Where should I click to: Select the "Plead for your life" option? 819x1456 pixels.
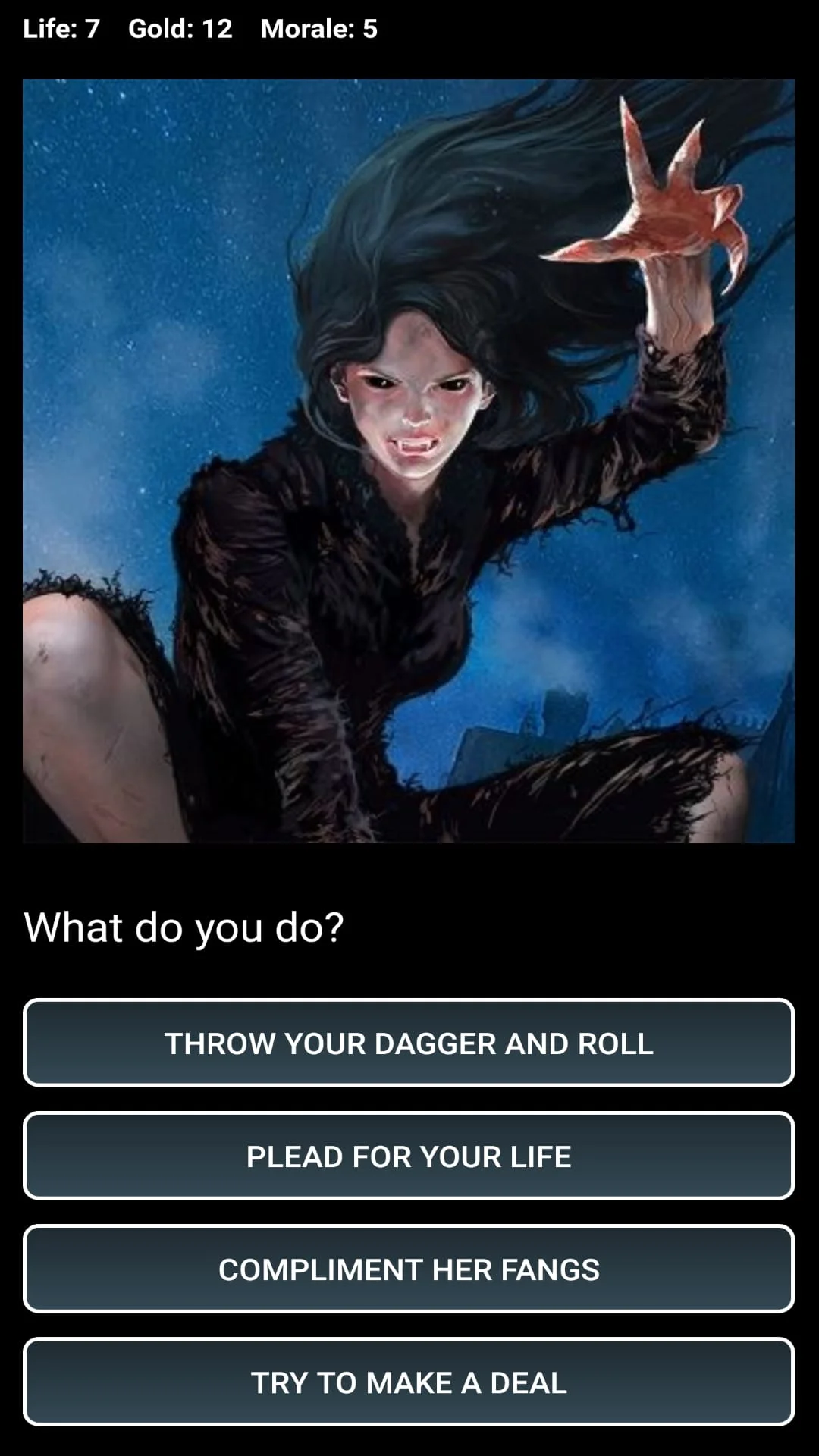[x=409, y=1156]
